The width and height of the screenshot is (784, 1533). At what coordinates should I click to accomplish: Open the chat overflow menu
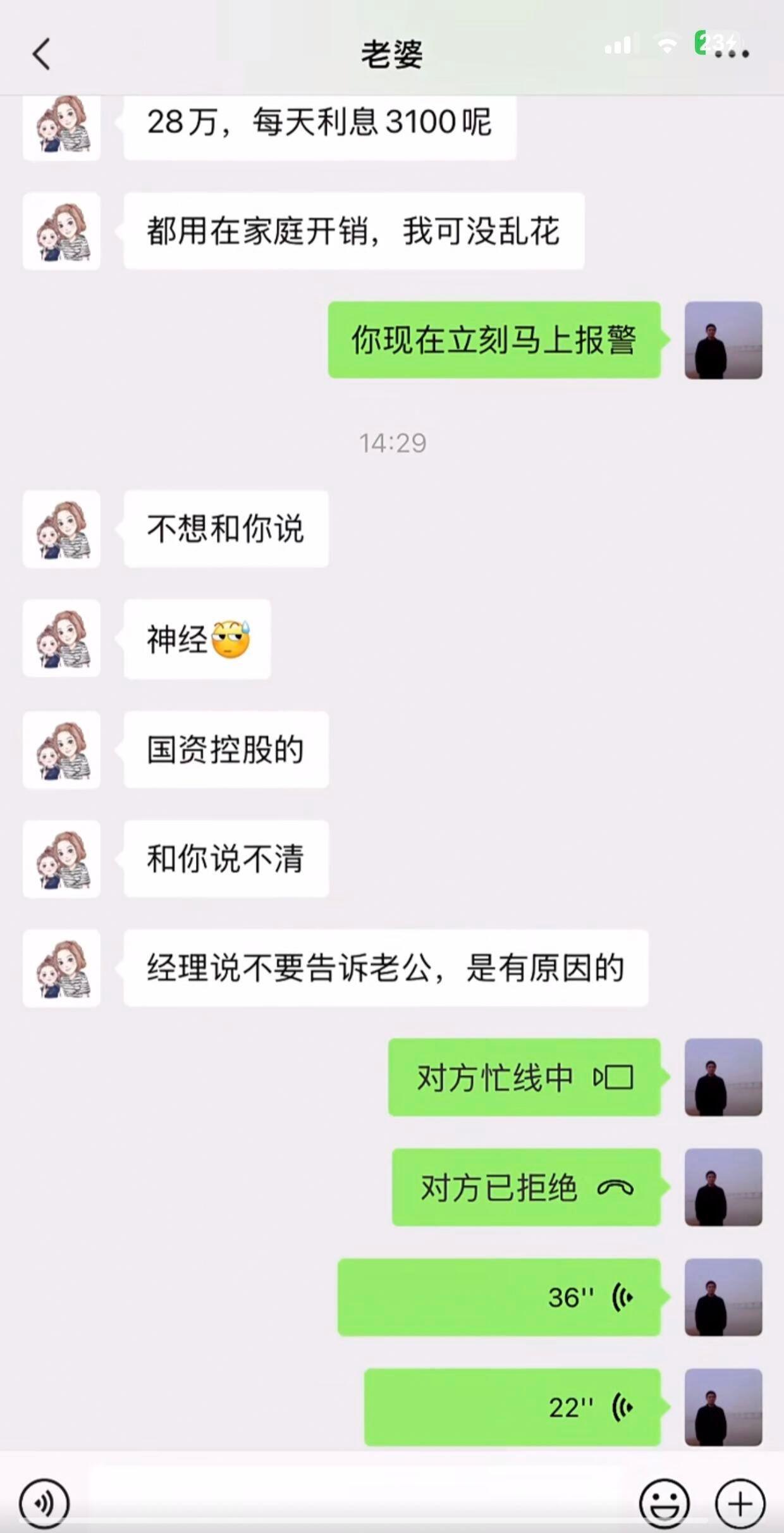pos(732,54)
